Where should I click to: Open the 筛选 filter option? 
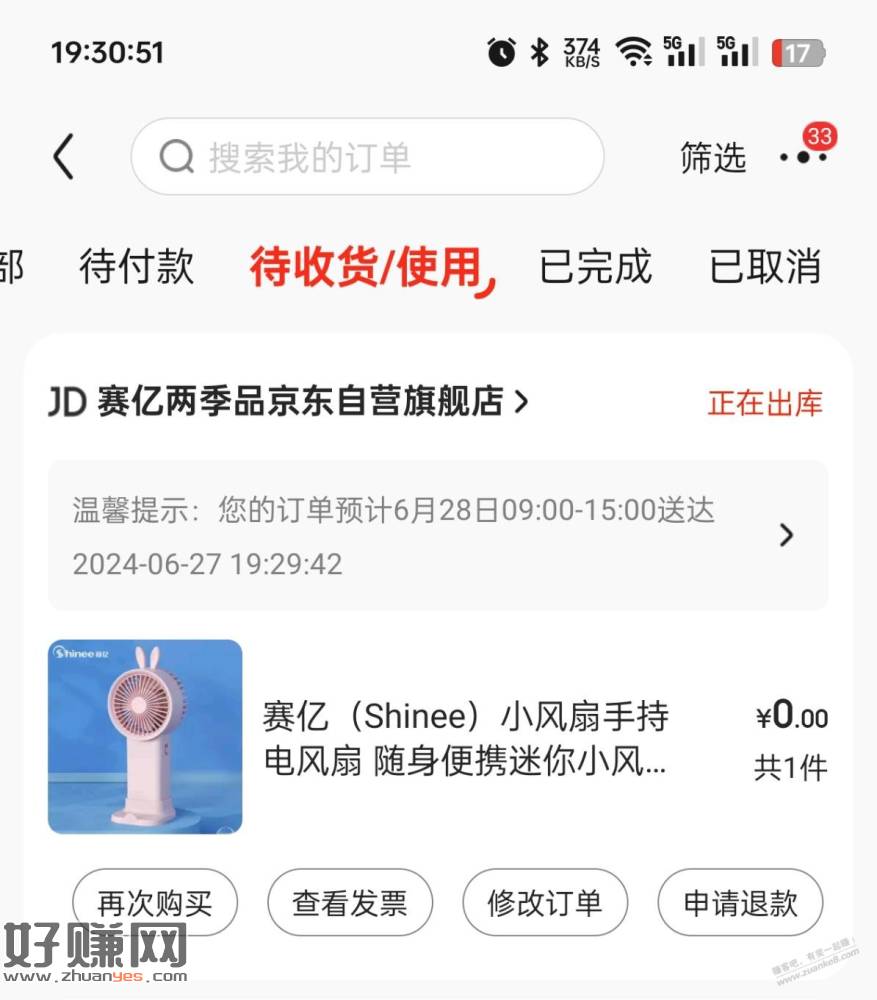coord(713,158)
